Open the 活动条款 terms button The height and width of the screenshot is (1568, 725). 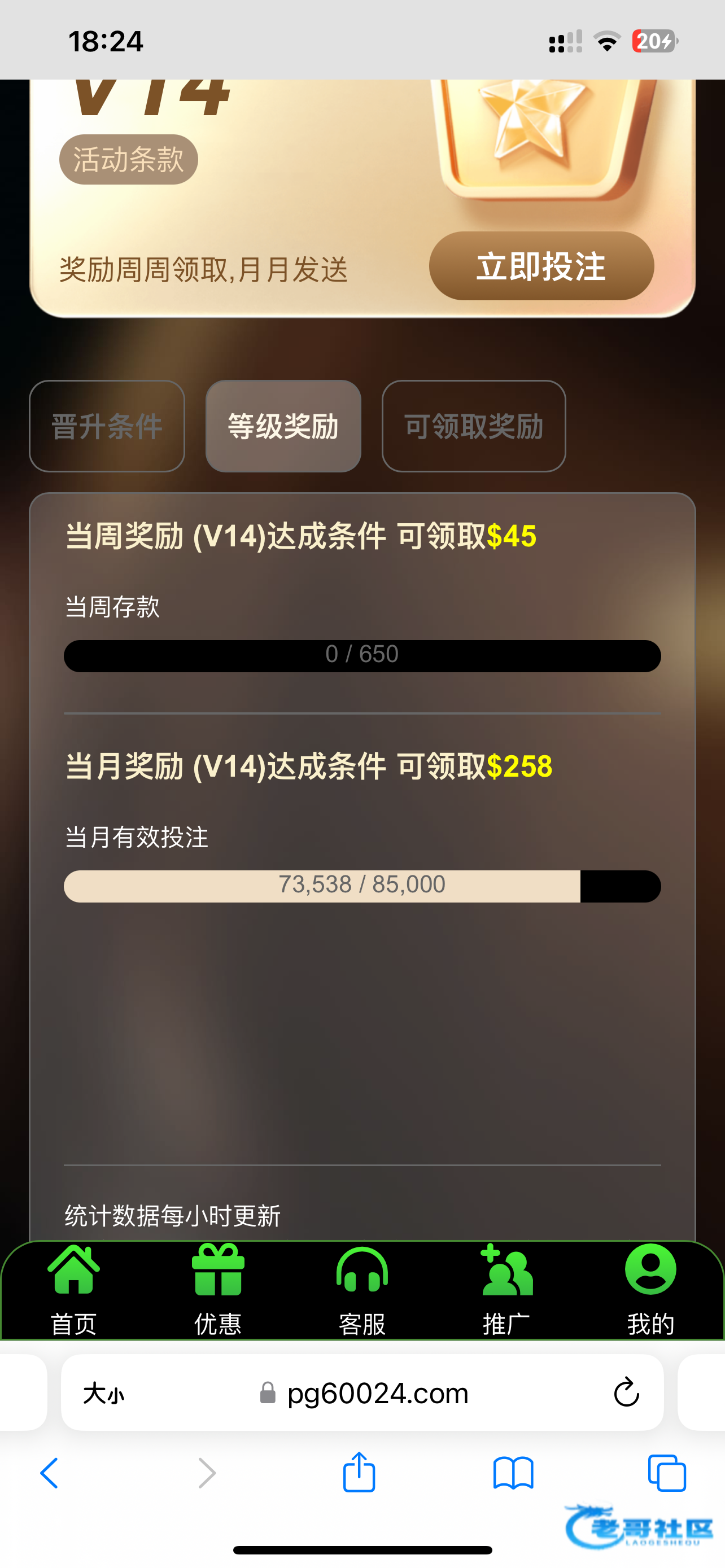coord(128,160)
